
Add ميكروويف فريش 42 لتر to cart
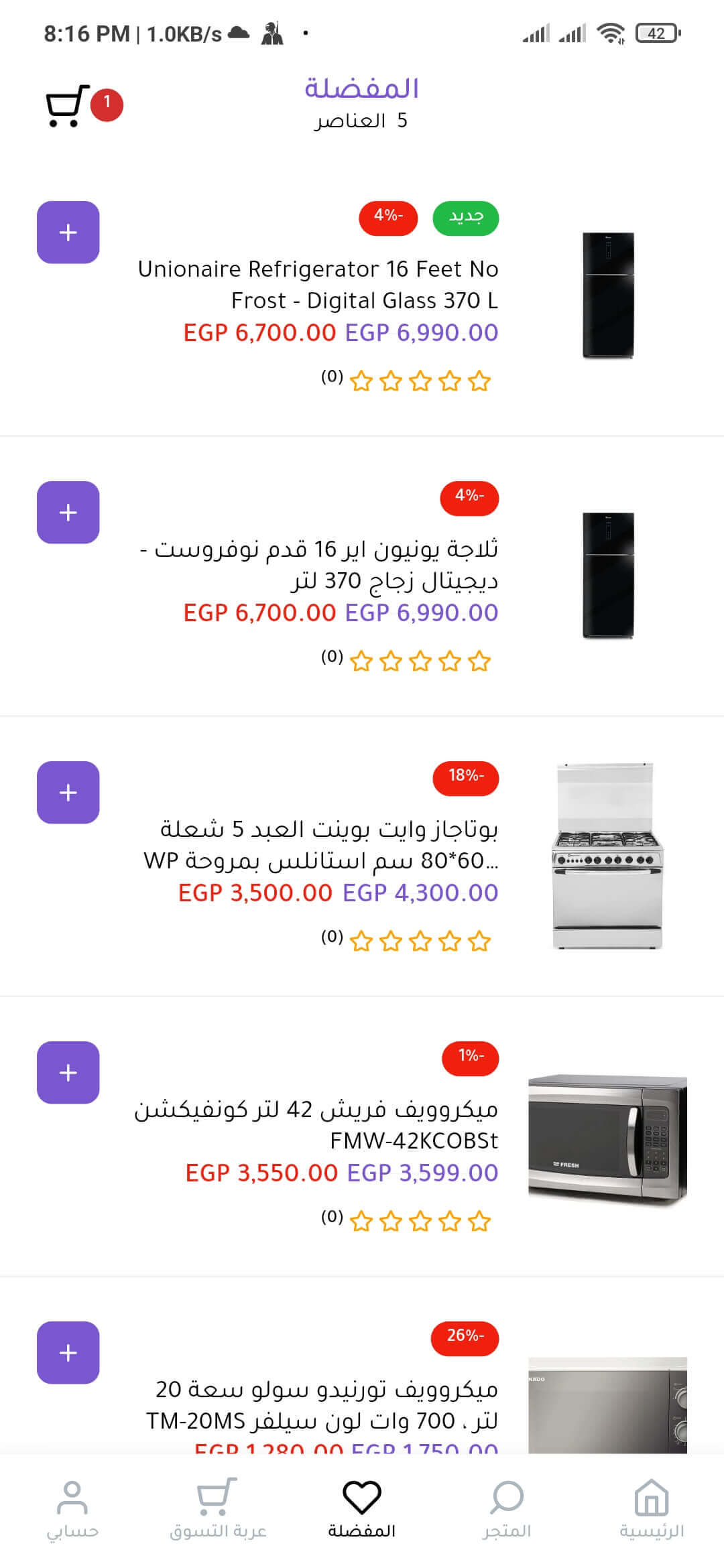pos(68,1073)
